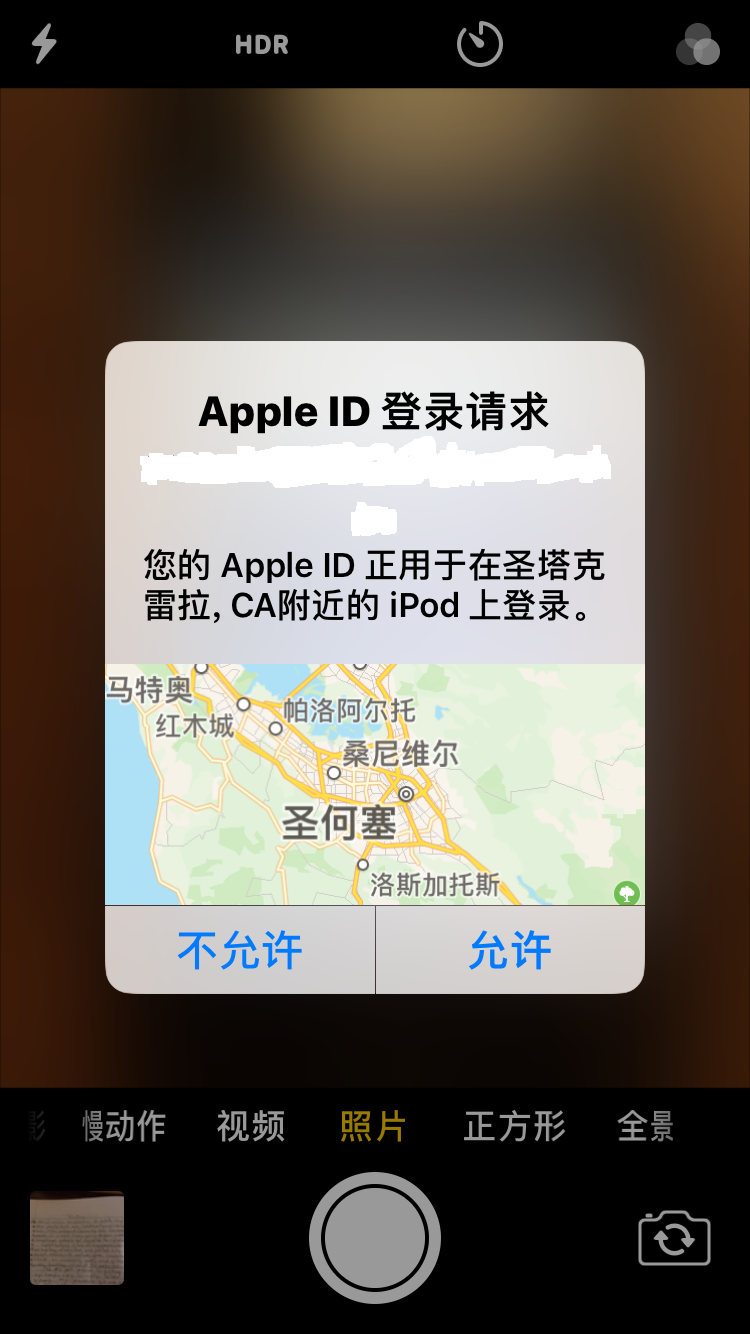Switch to 全景 mode
This screenshot has height=1334, width=750.
[646, 1126]
